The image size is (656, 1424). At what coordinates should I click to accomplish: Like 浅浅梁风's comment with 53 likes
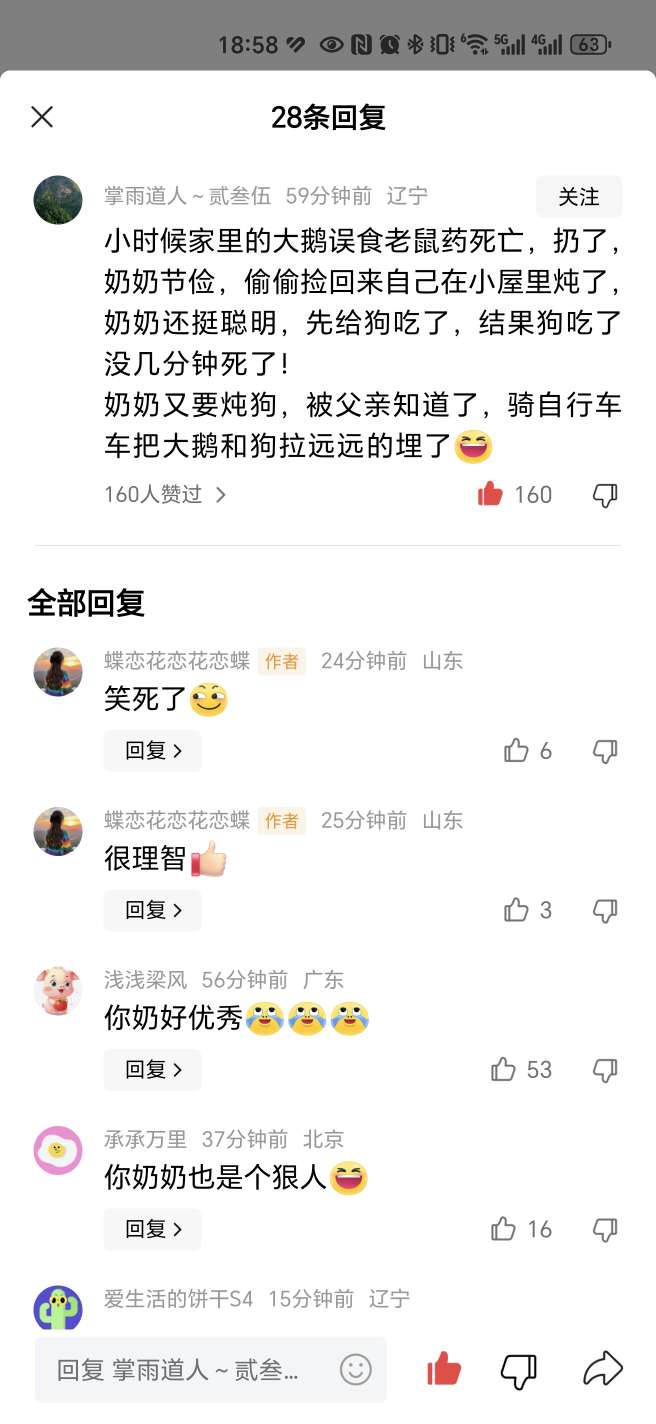tap(504, 1070)
